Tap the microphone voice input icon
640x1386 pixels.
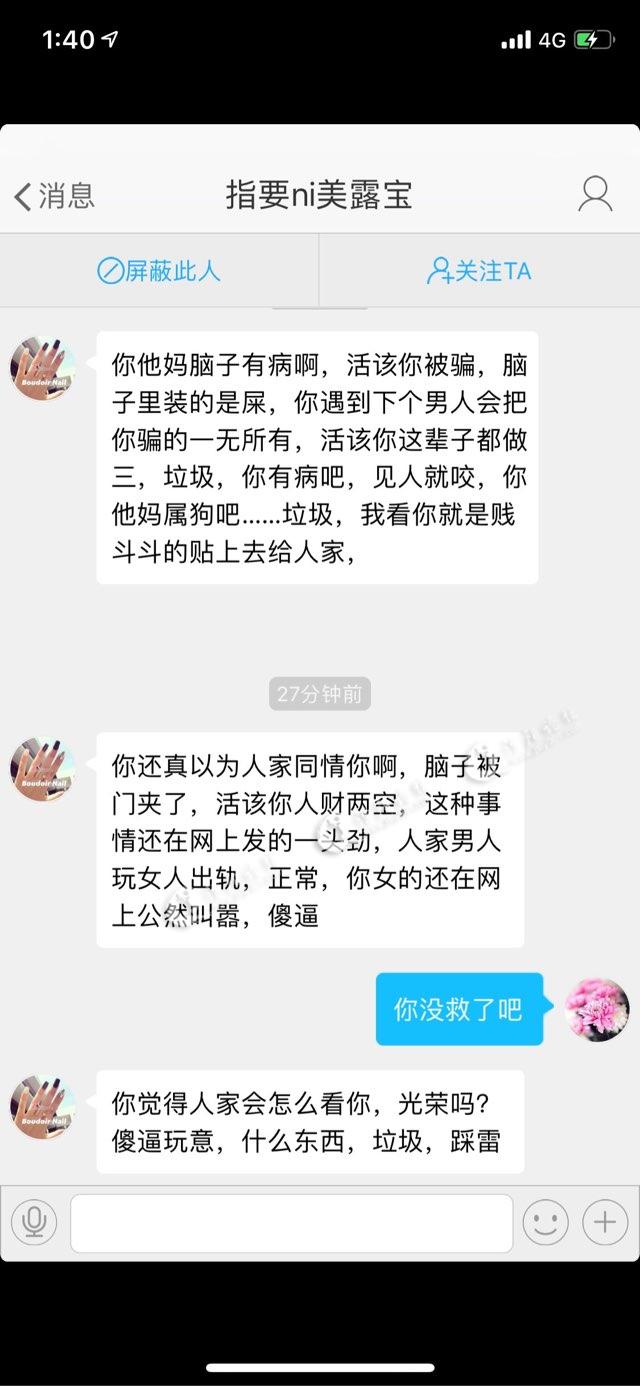tap(34, 1222)
